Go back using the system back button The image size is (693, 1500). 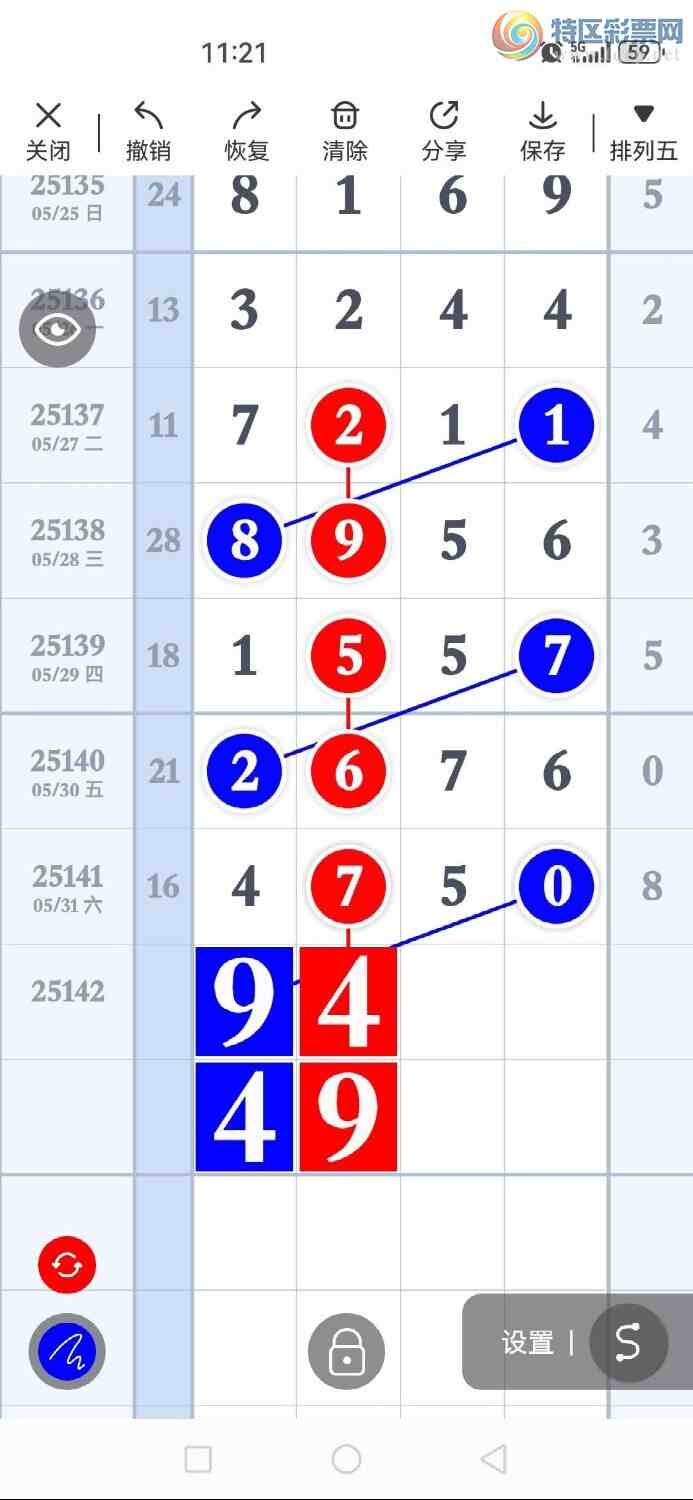(493, 1459)
